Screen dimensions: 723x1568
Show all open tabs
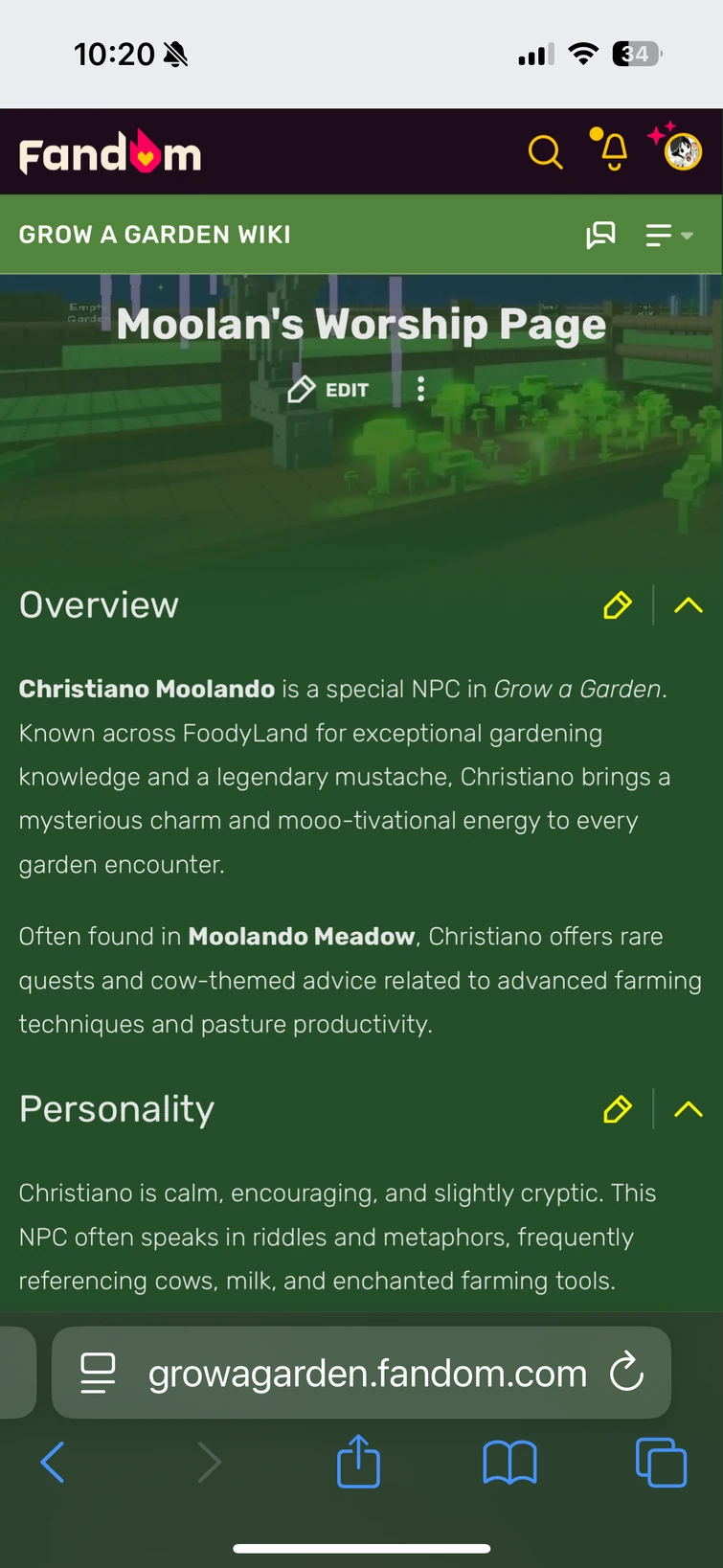661,1463
